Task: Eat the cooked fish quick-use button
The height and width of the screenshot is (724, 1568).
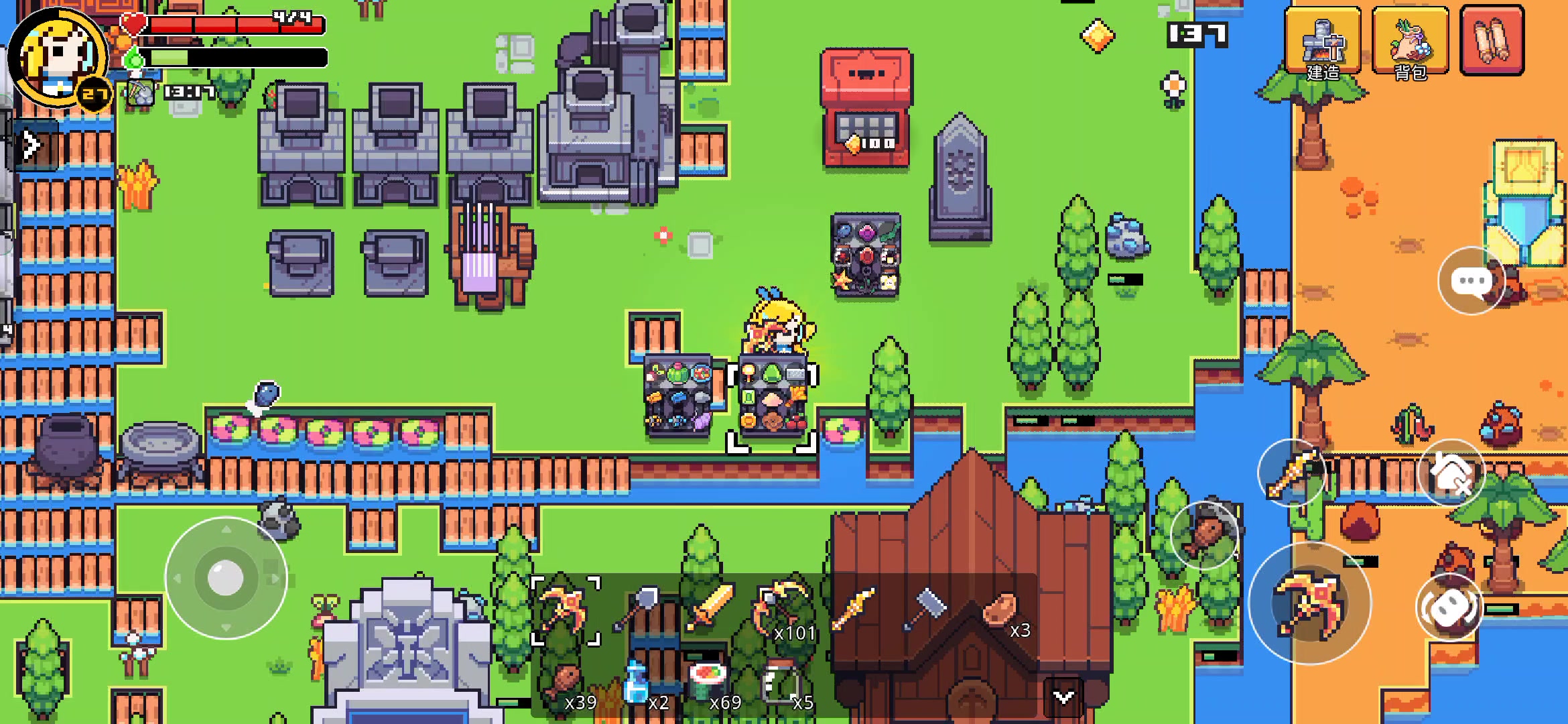Action: pos(1204,535)
